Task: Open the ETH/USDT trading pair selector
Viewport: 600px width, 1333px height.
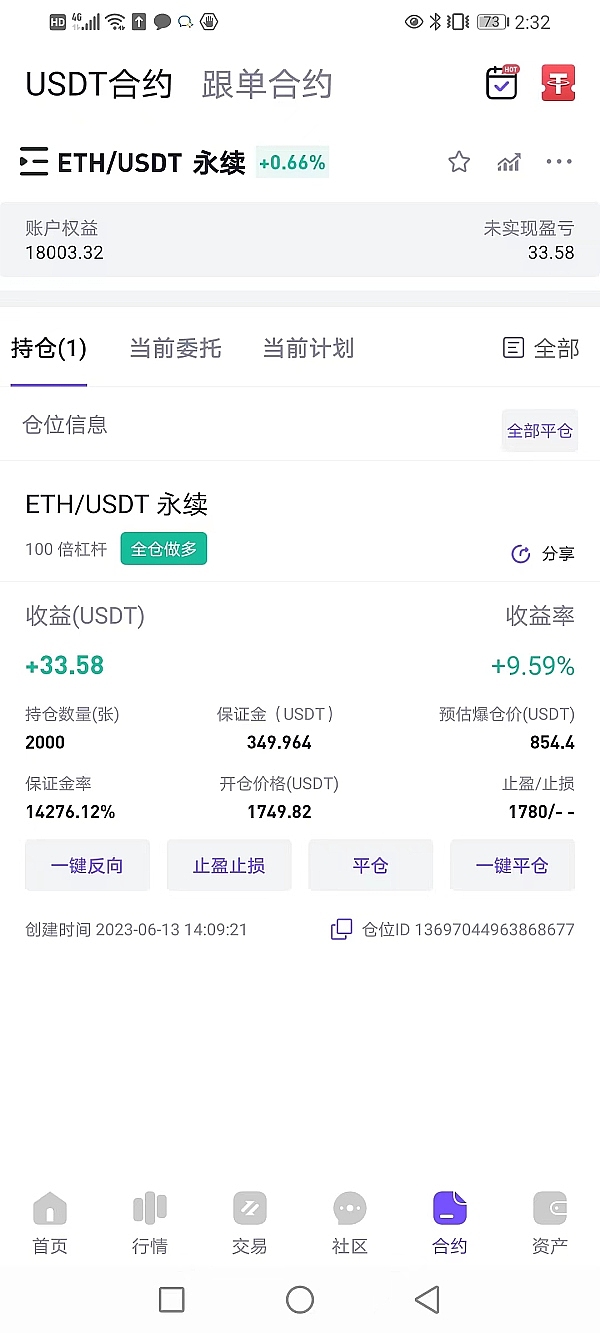Action: point(133,162)
